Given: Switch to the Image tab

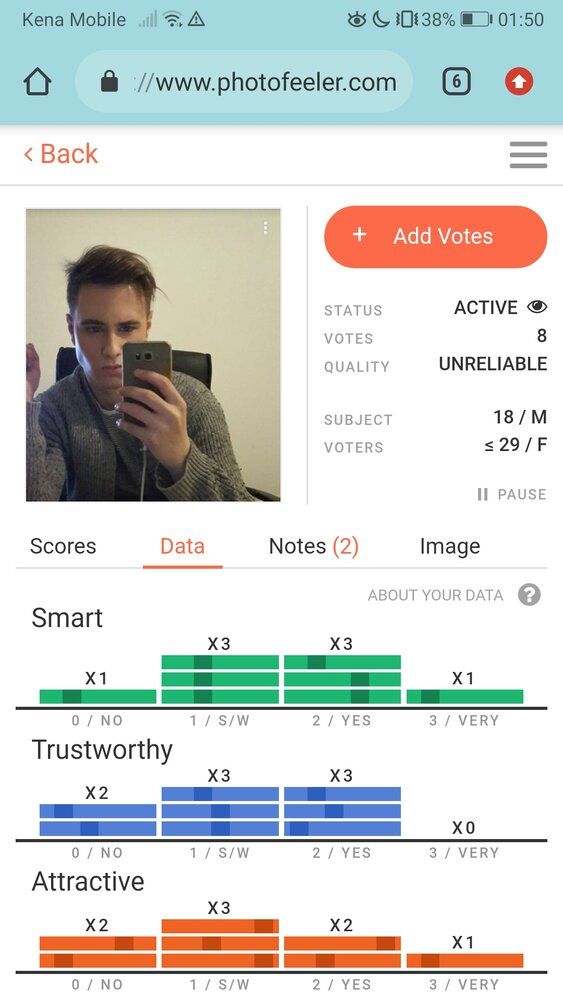Looking at the screenshot, I should pos(450,547).
